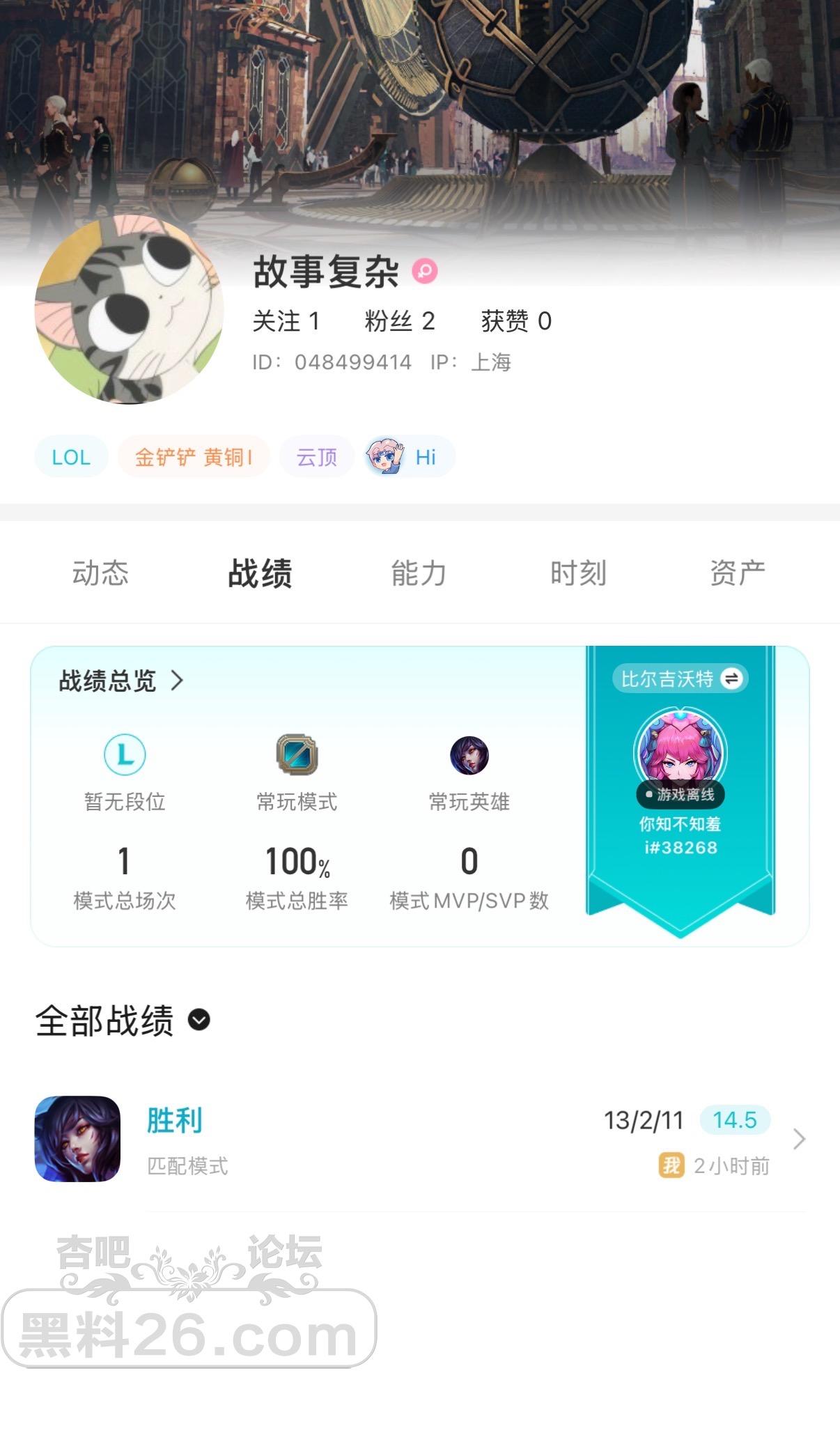Screen dimensions: 840x1435
Task: Open 战绩总览 overview
Action: click(x=120, y=681)
